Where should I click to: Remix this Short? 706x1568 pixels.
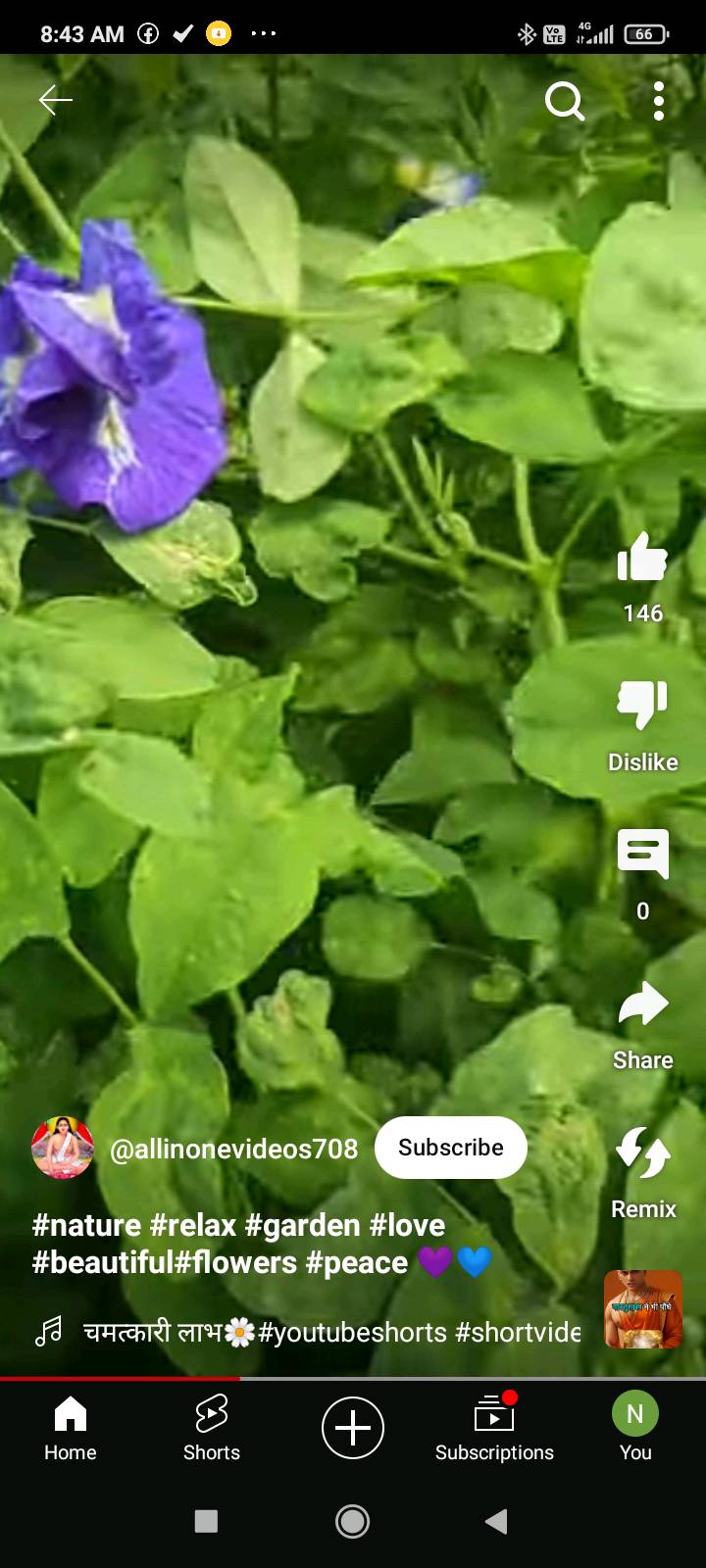click(x=643, y=1152)
